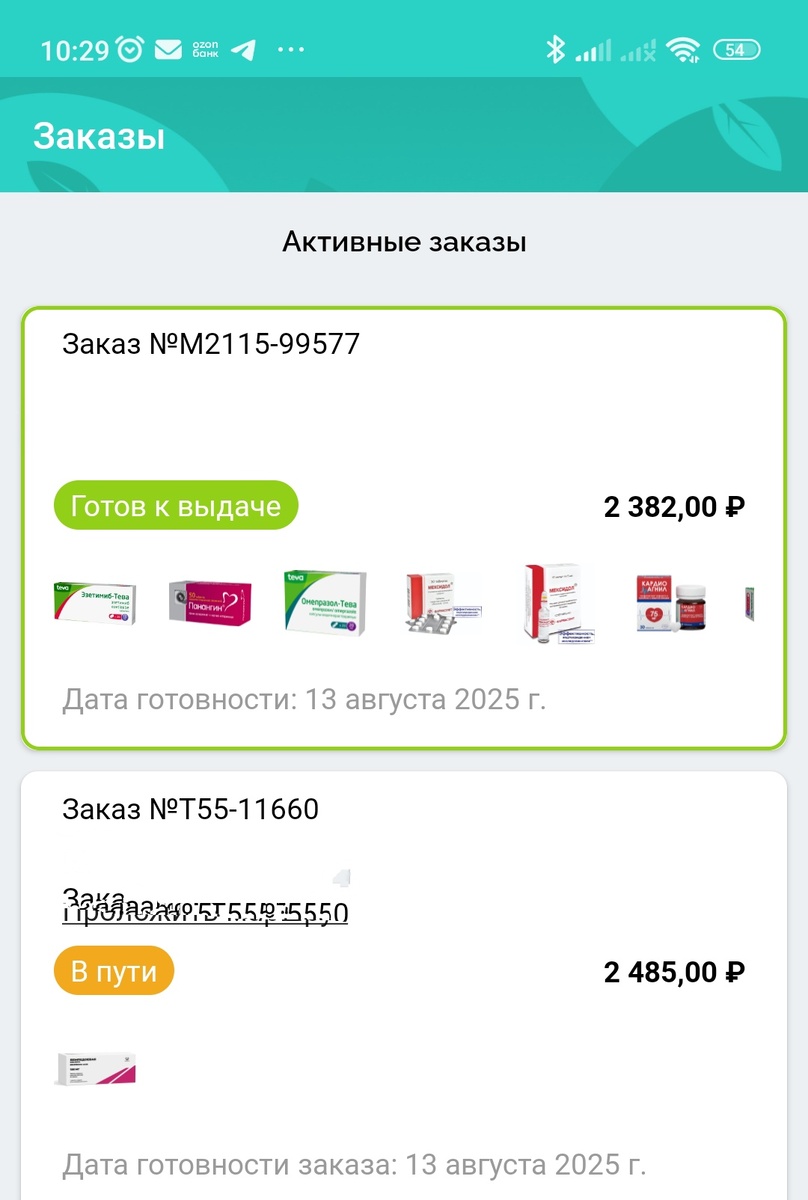This screenshot has width=808, height=1200.
Task: Tap the price 2 382,00 ₽
Action: pos(674,505)
